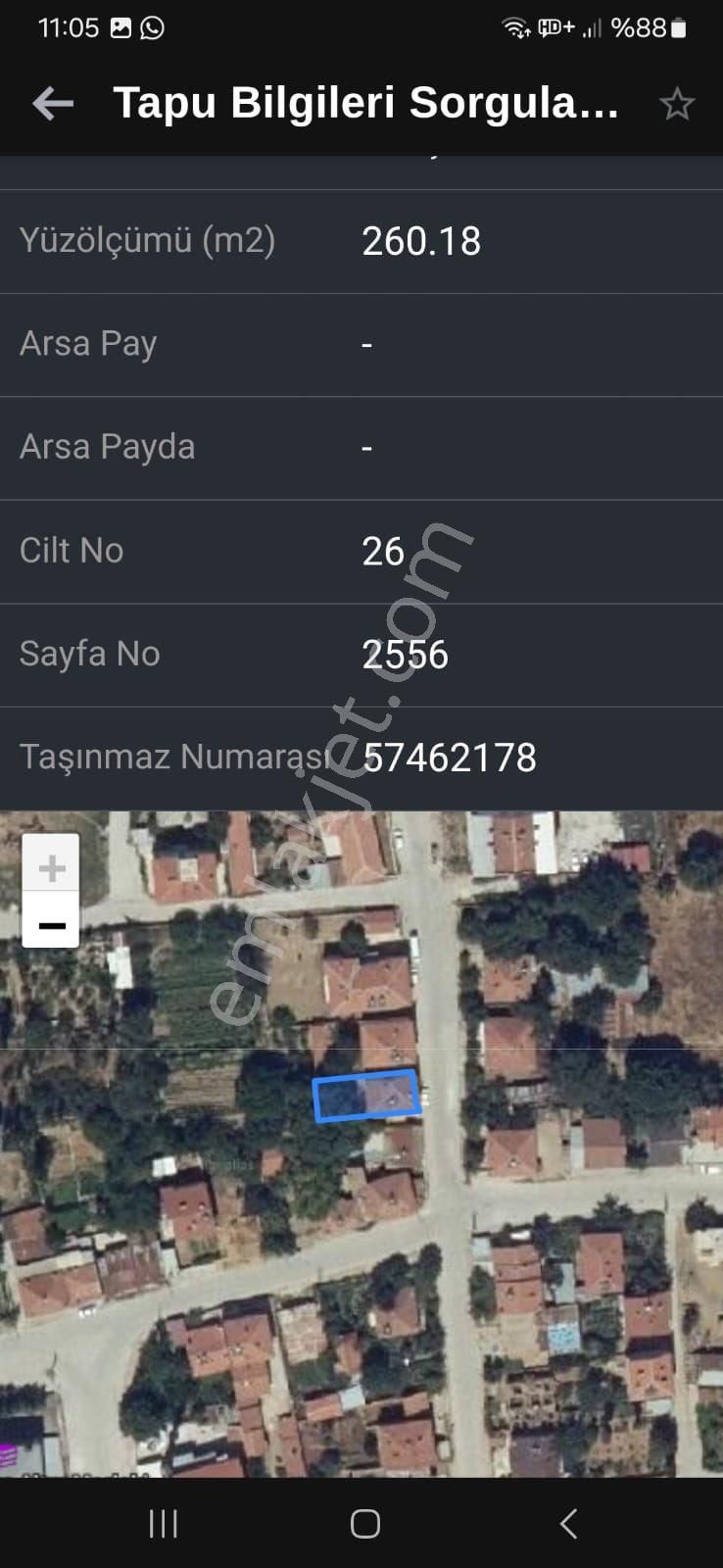Tap the star icon to favorite this query
Image resolution: width=723 pixels, height=1568 pixels.
(x=678, y=102)
